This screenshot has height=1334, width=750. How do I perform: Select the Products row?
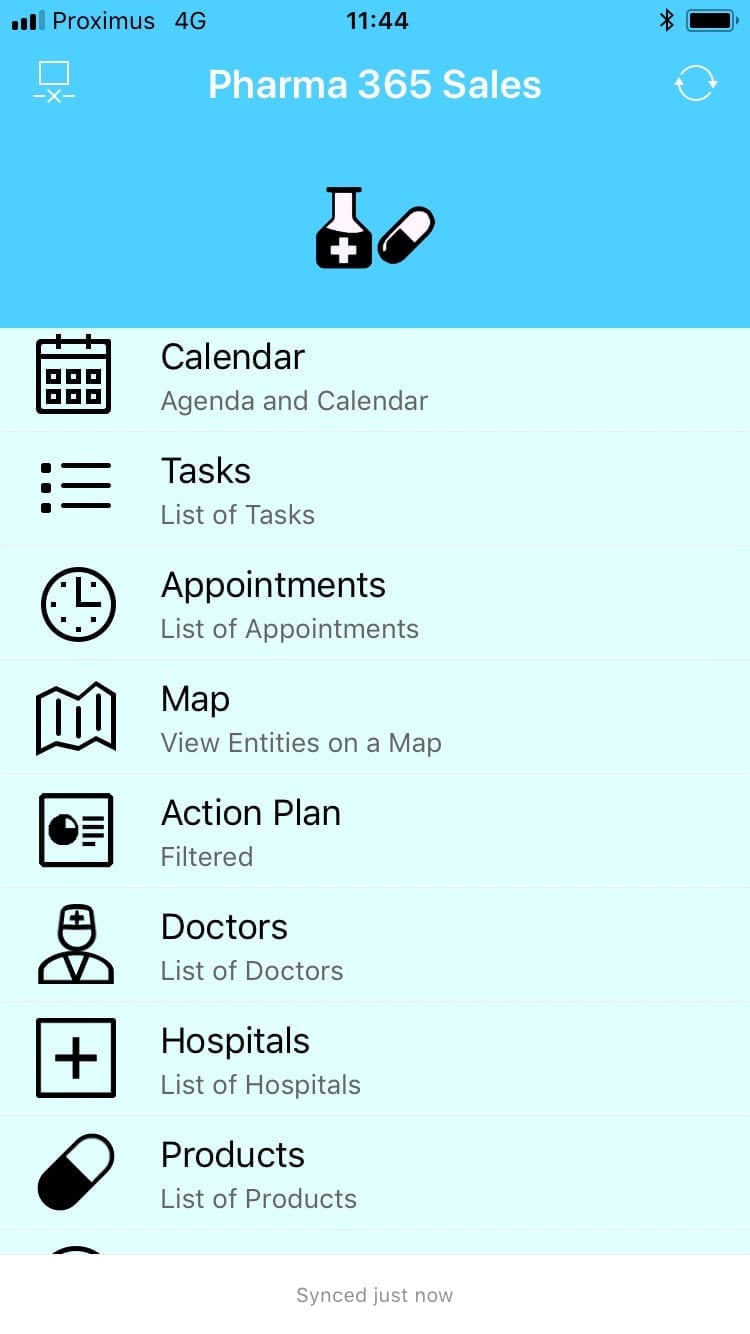point(375,1173)
